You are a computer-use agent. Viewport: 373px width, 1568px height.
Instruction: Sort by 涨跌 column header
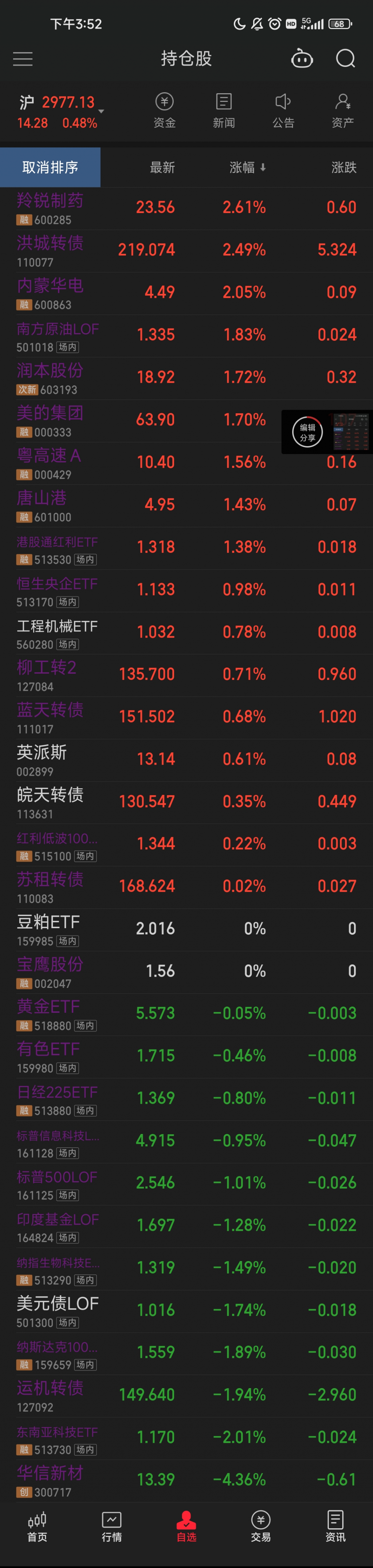click(x=343, y=168)
